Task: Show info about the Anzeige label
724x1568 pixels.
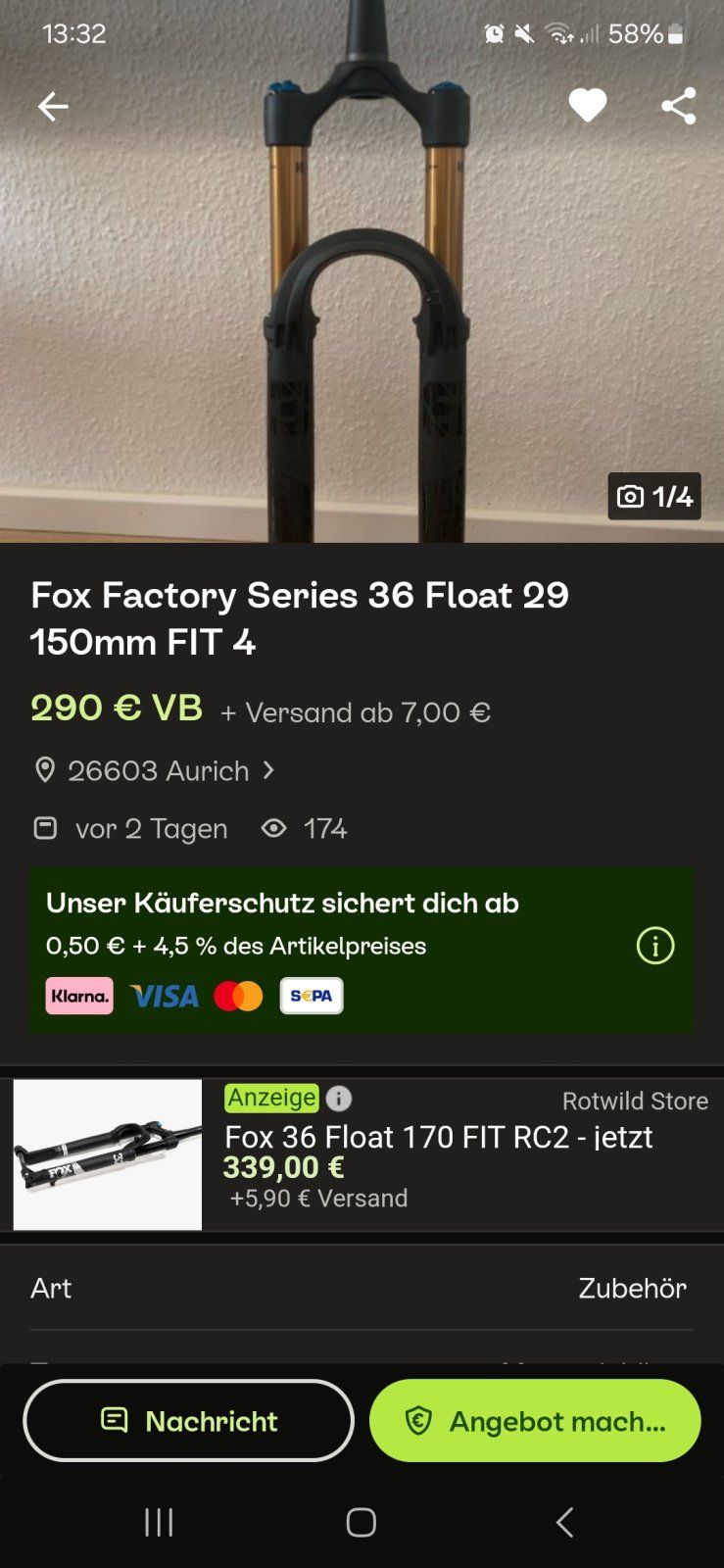Action: tap(339, 1099)
